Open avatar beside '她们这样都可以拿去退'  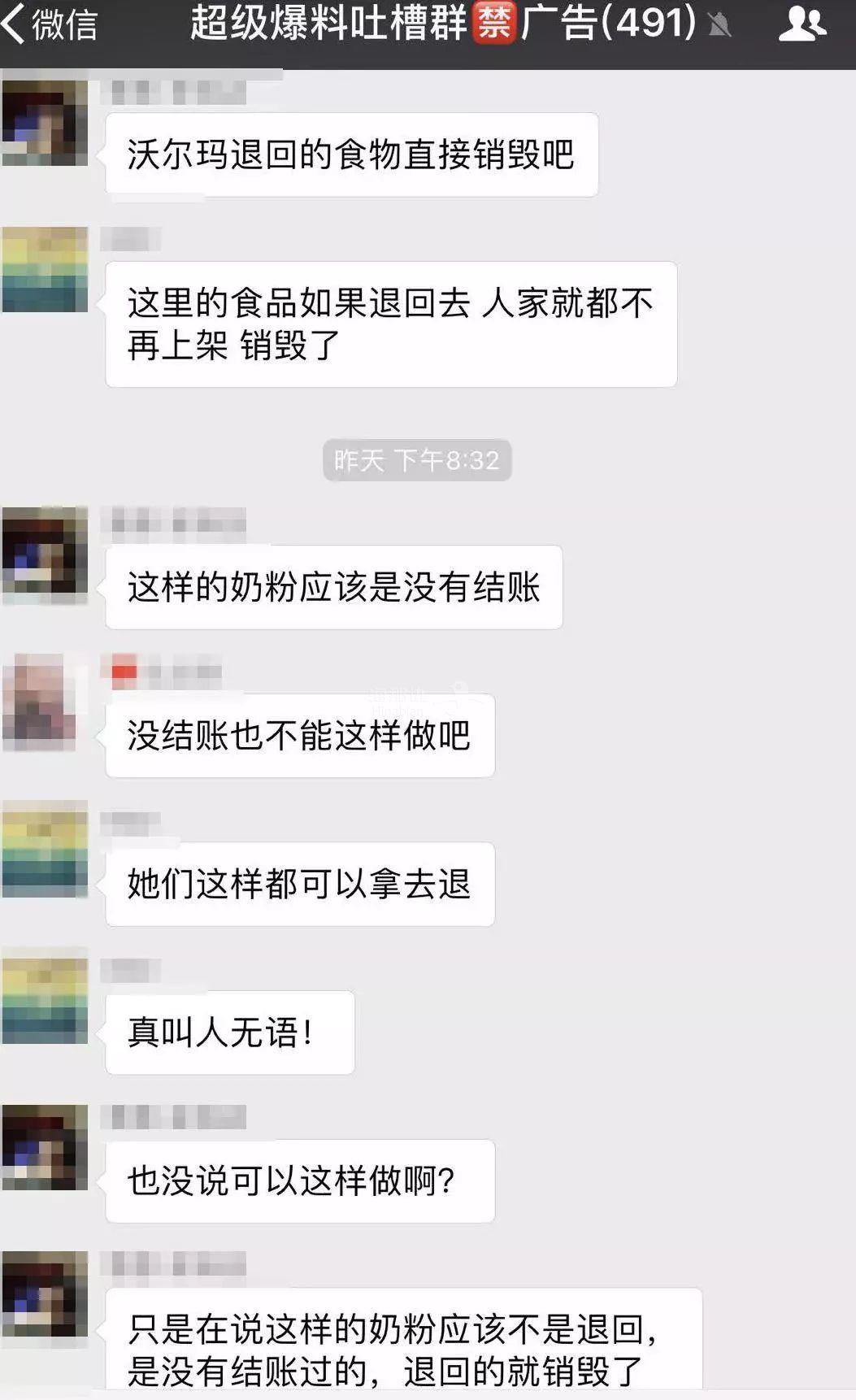point(45,850)
